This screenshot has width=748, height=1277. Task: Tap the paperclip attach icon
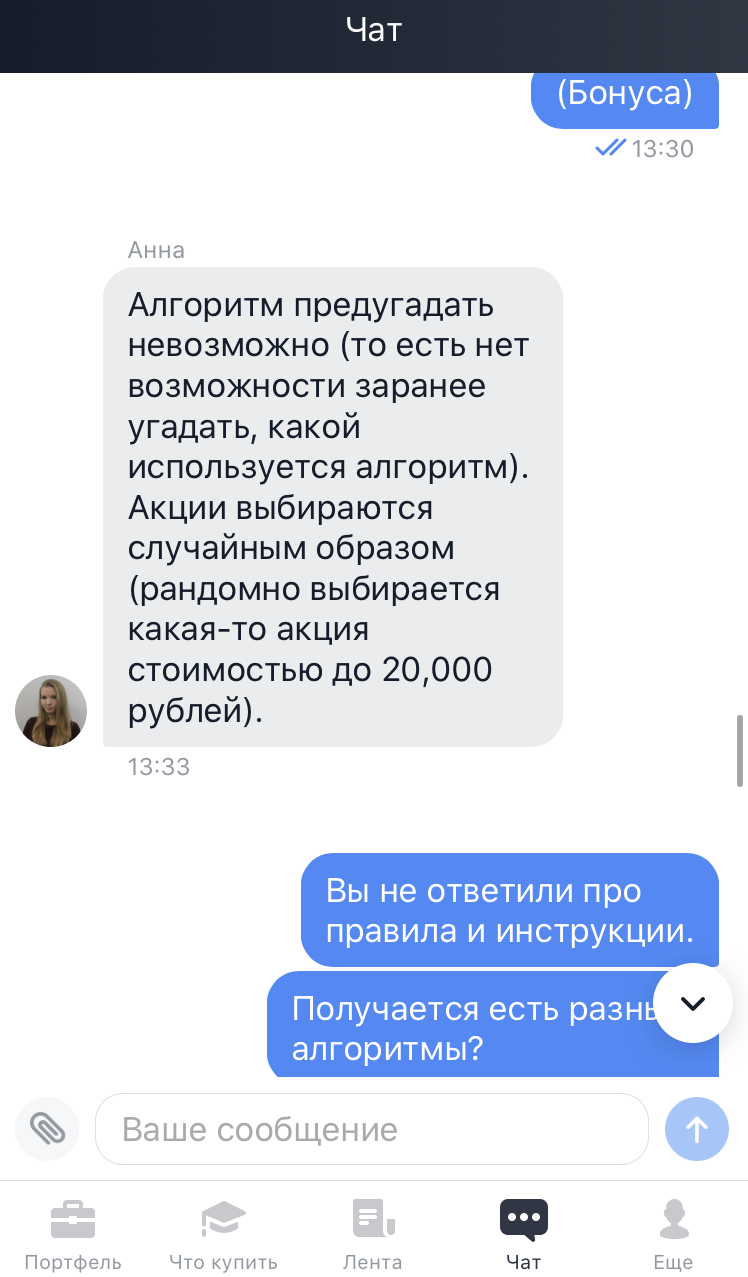47,1129
